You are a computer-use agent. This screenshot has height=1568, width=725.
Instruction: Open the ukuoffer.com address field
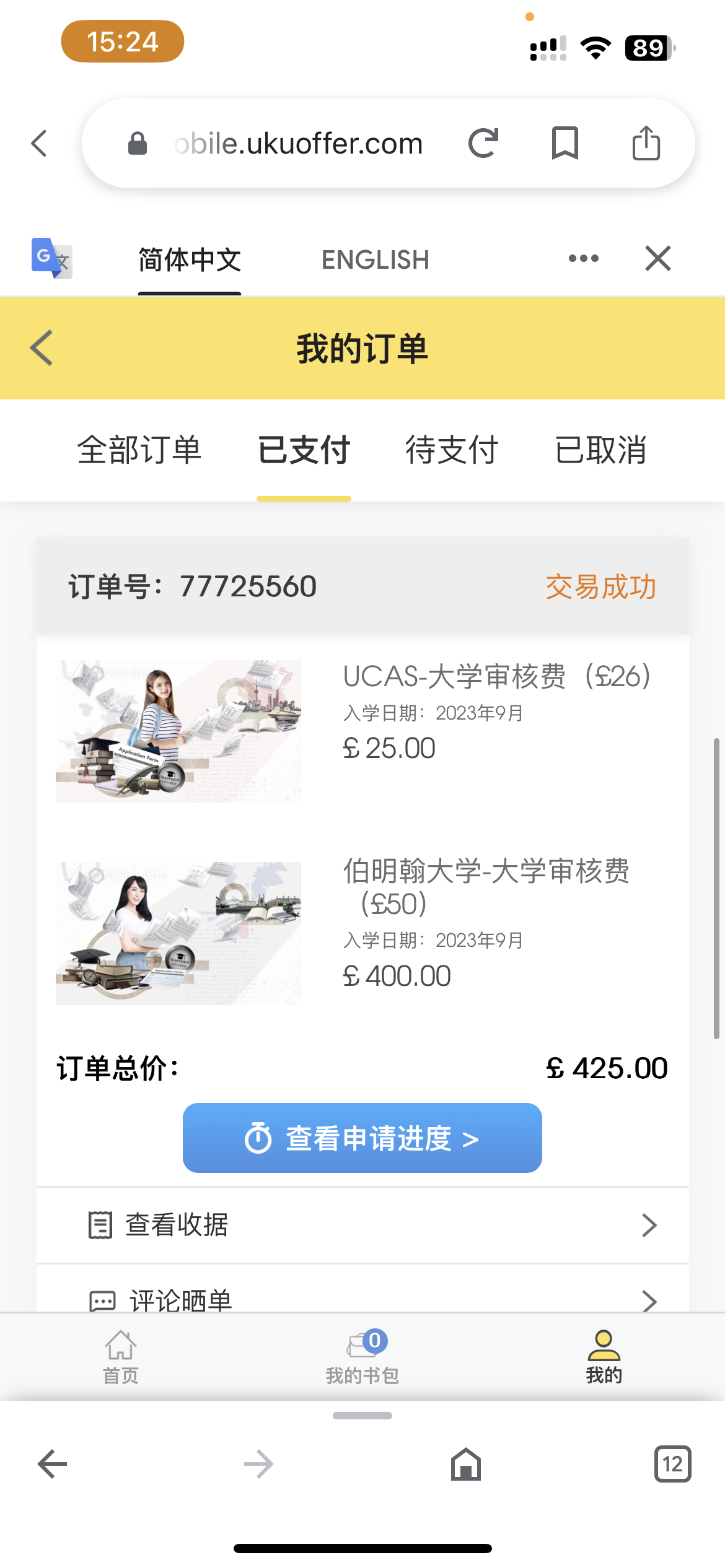point(298,144)
